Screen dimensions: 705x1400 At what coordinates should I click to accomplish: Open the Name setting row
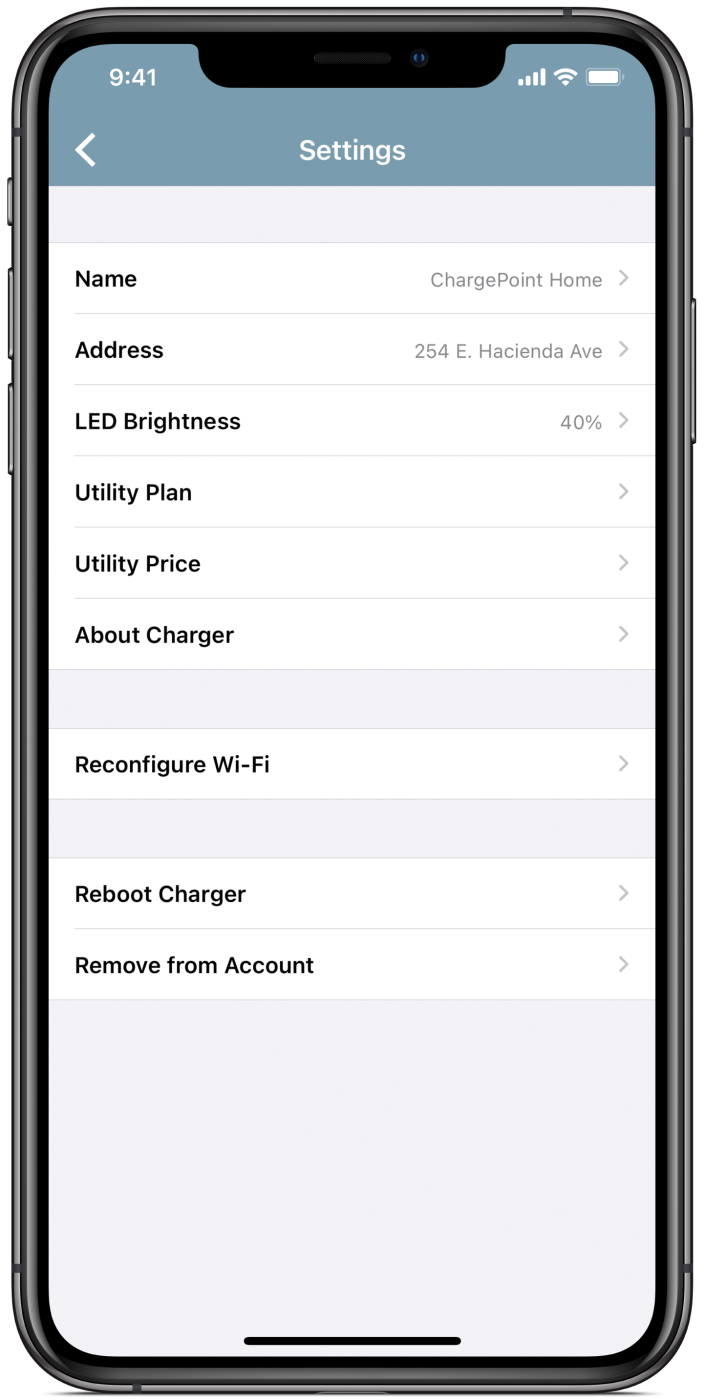click(352, 279)
